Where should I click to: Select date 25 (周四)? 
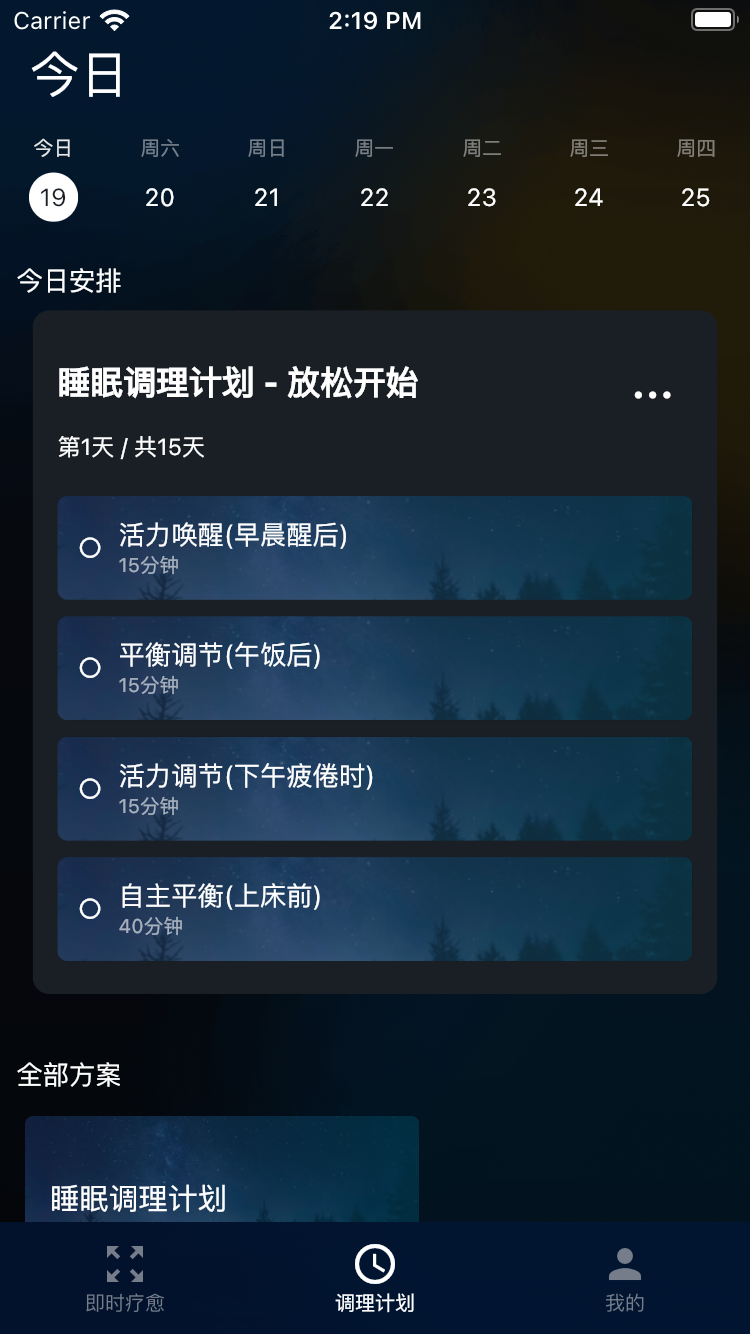tap(695, 197)
